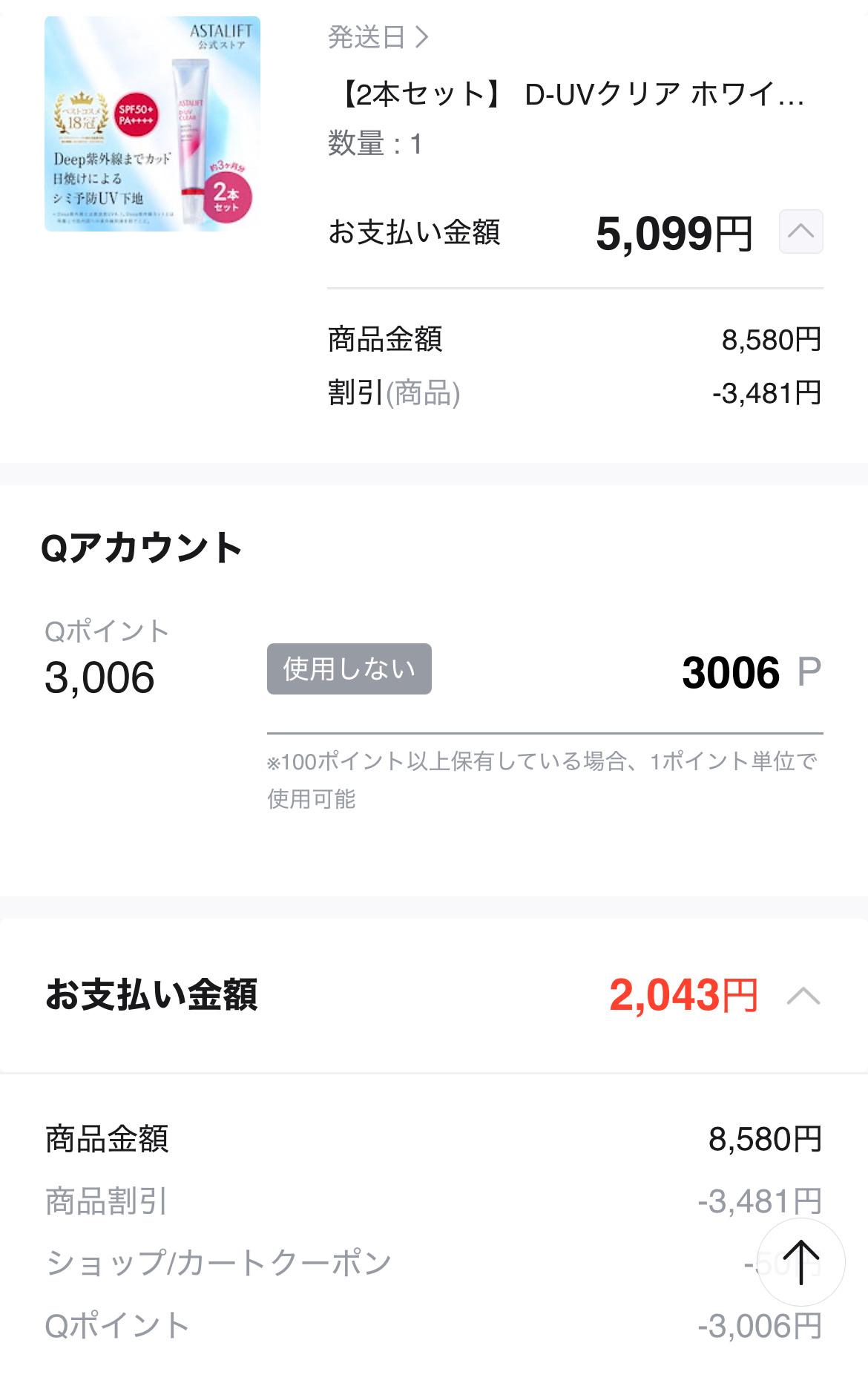Collapse the 5,099円 payment detail section
The width and height of the screenshot is (868, 1389).
pos(800,231)
